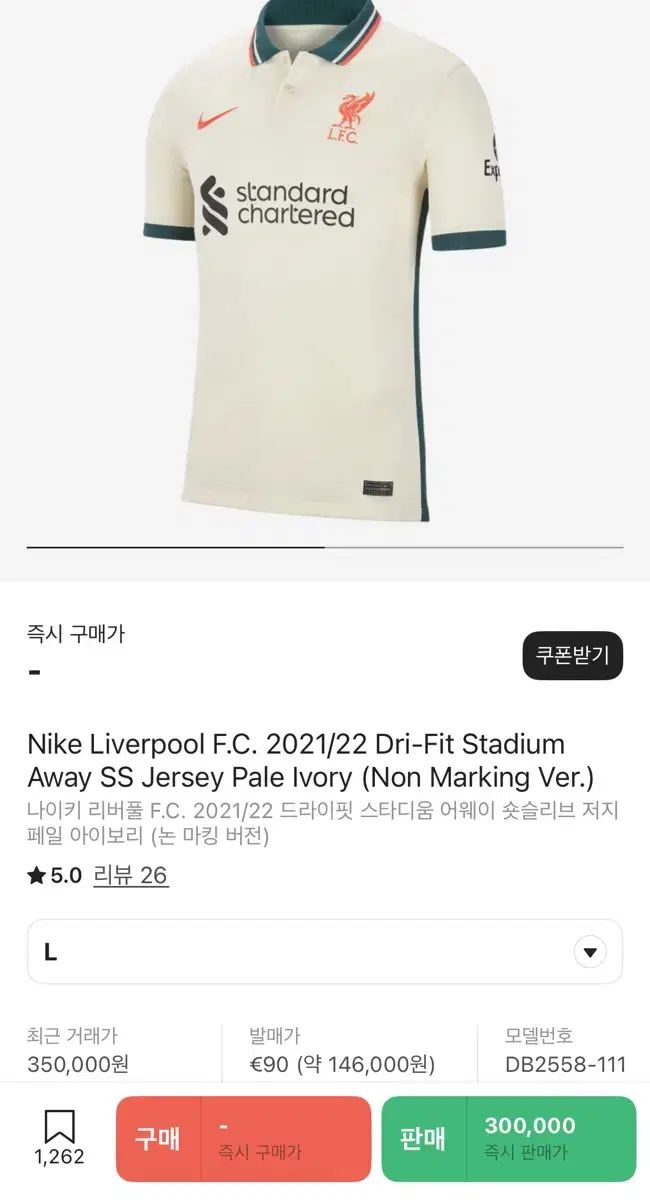
Task: Tap the green 판매 sell button
Action: pos(508,1138)
